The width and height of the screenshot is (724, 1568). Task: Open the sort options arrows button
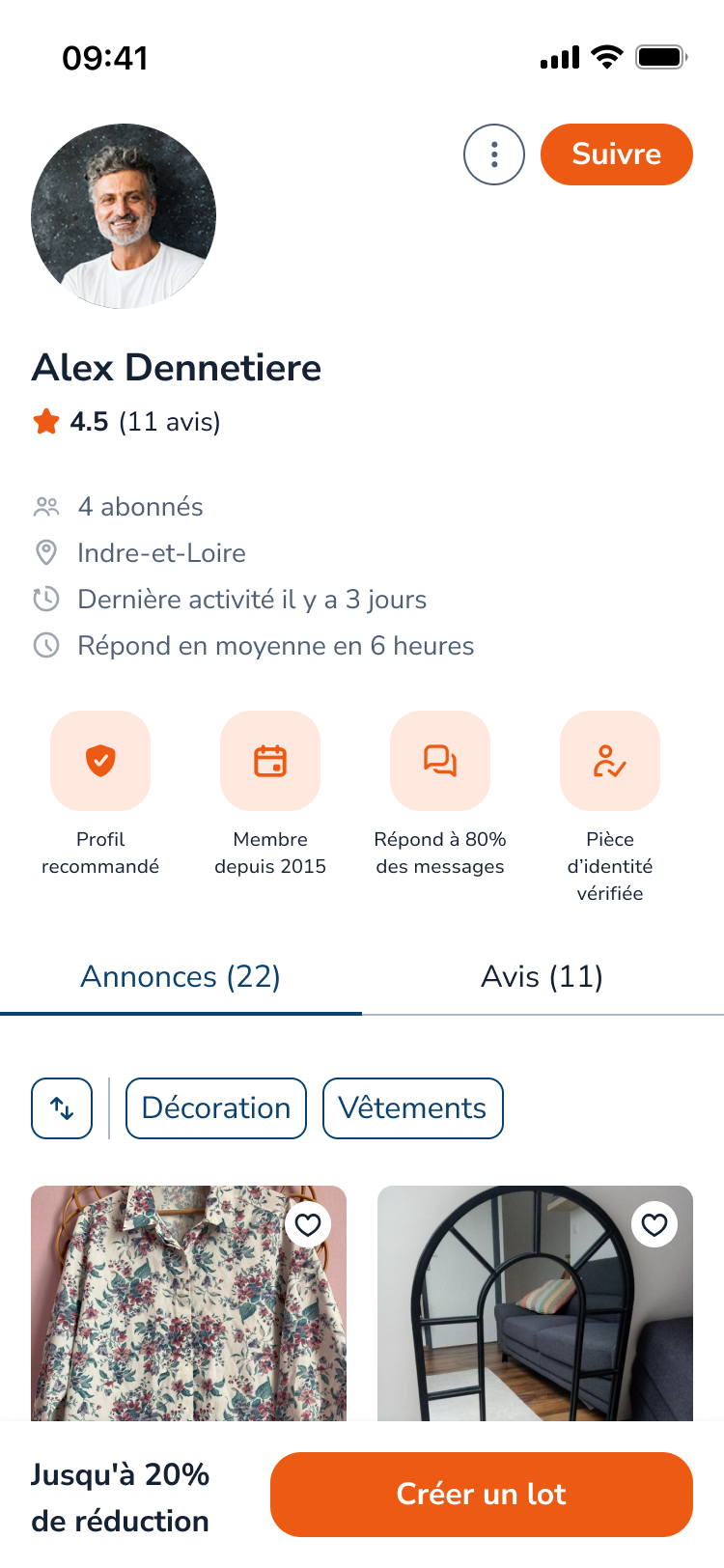(x=62, y=1108)
